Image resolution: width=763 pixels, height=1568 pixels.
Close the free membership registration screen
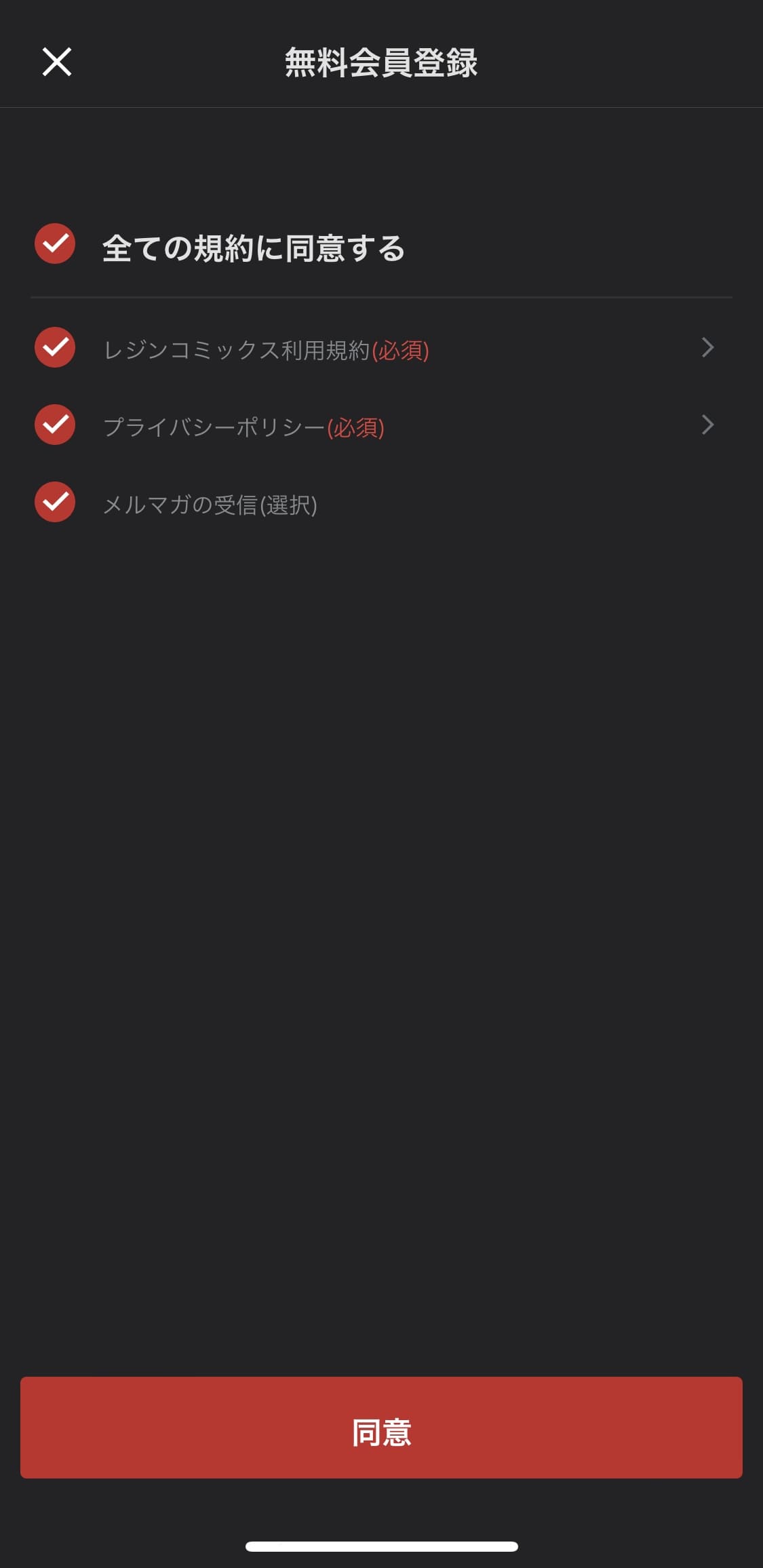coord(57,62)
